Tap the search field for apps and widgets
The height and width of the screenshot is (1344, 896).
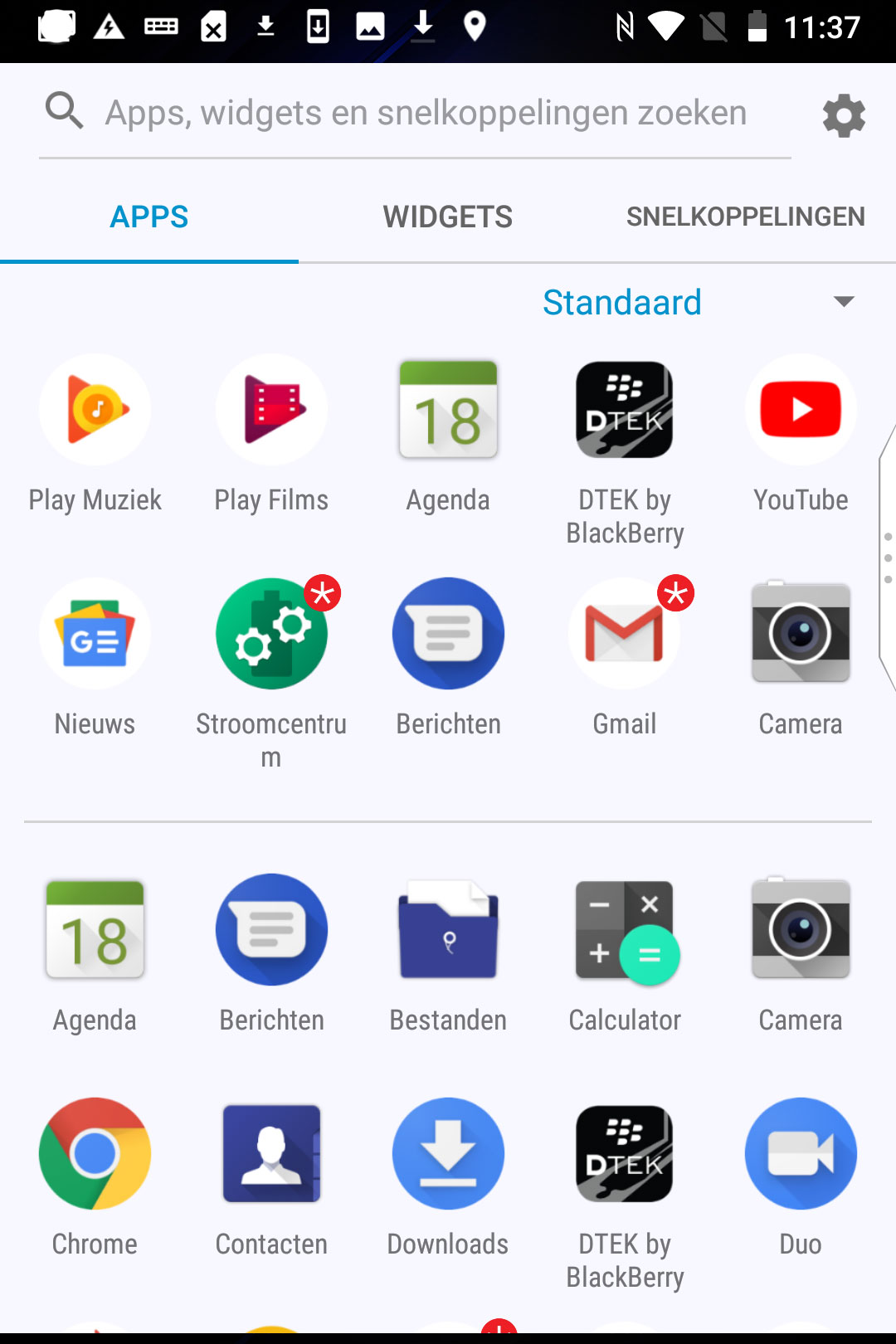pyautogui.click(x=415, y=113)
